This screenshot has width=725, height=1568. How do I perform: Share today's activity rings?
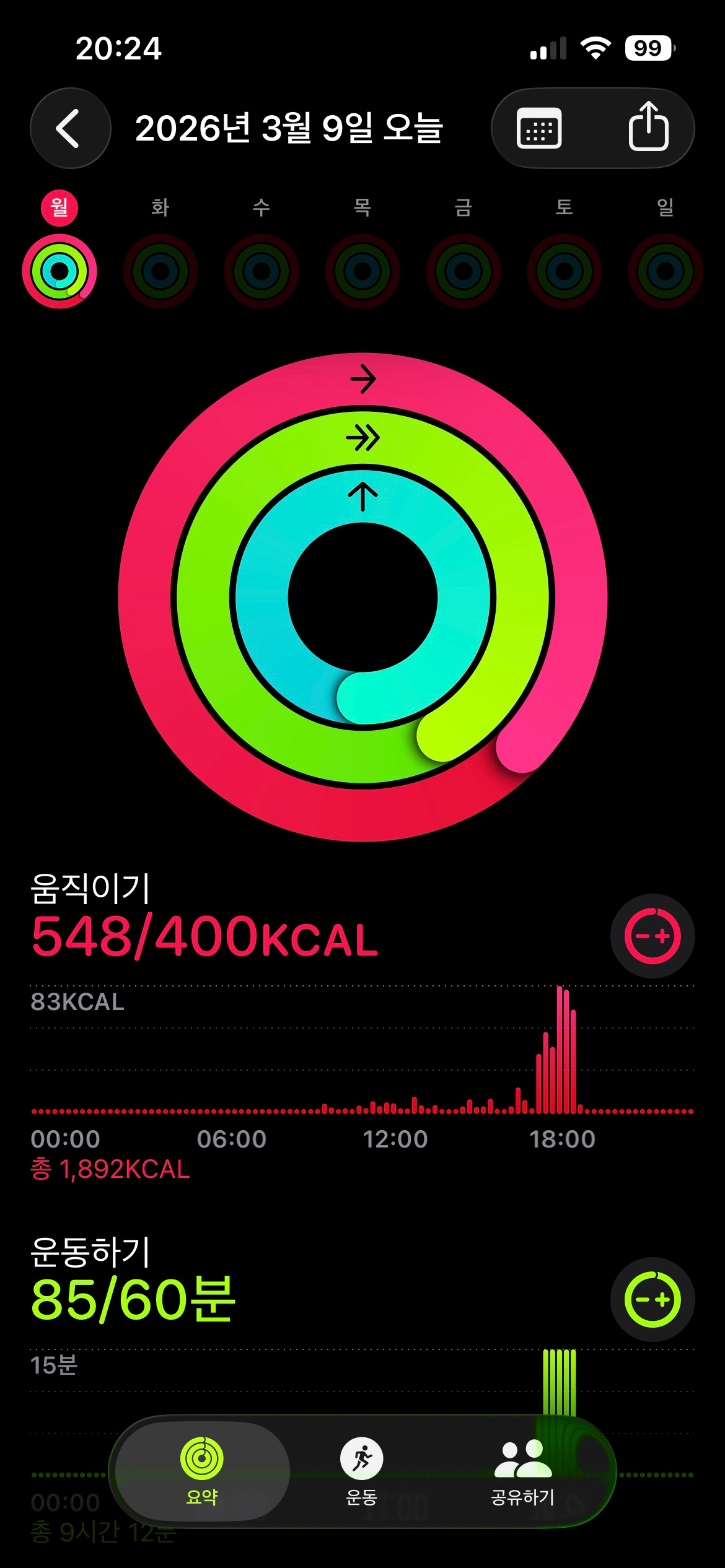[x=648, y=127]
